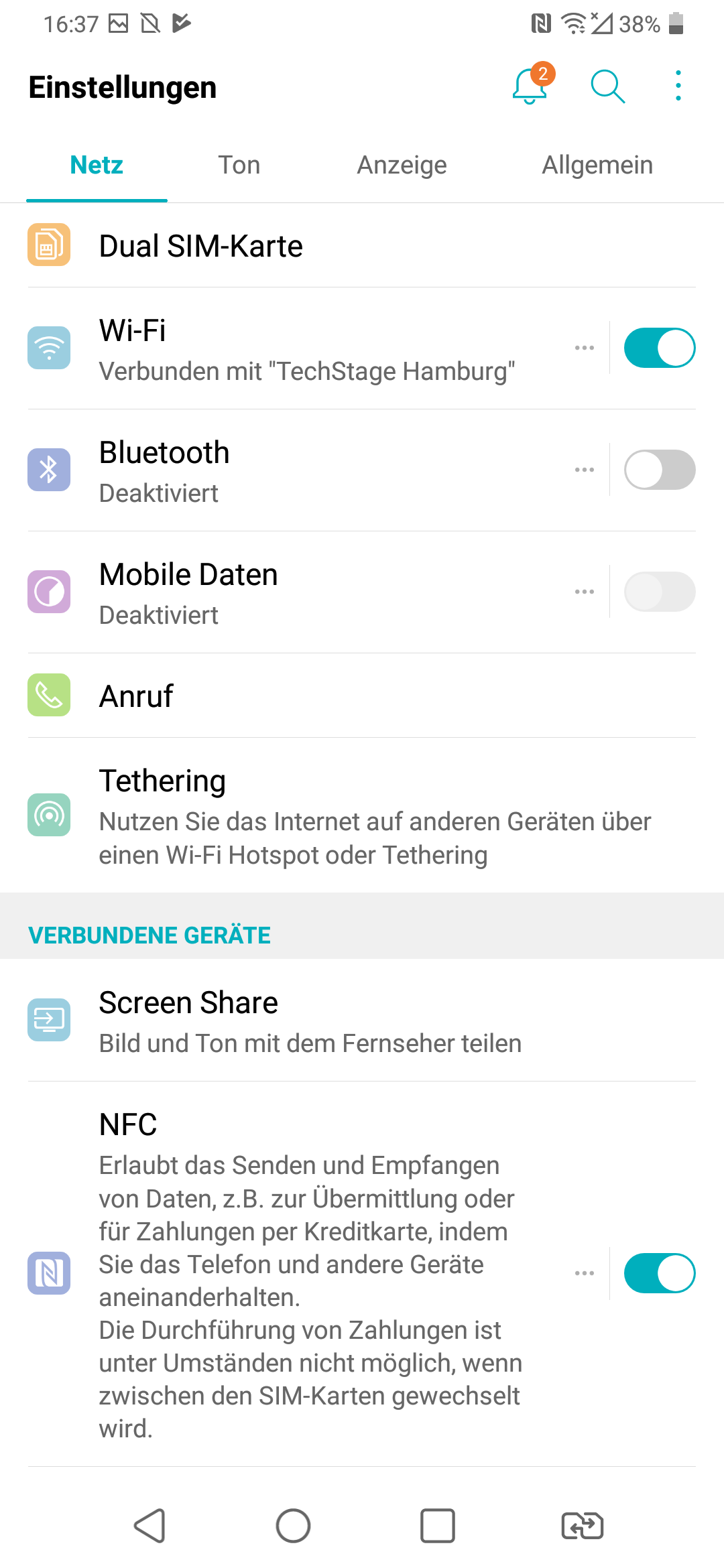Open Mobile Daten settings
Image resolution: width=724 pixels, height=1568 pixels.
(302, 593)
